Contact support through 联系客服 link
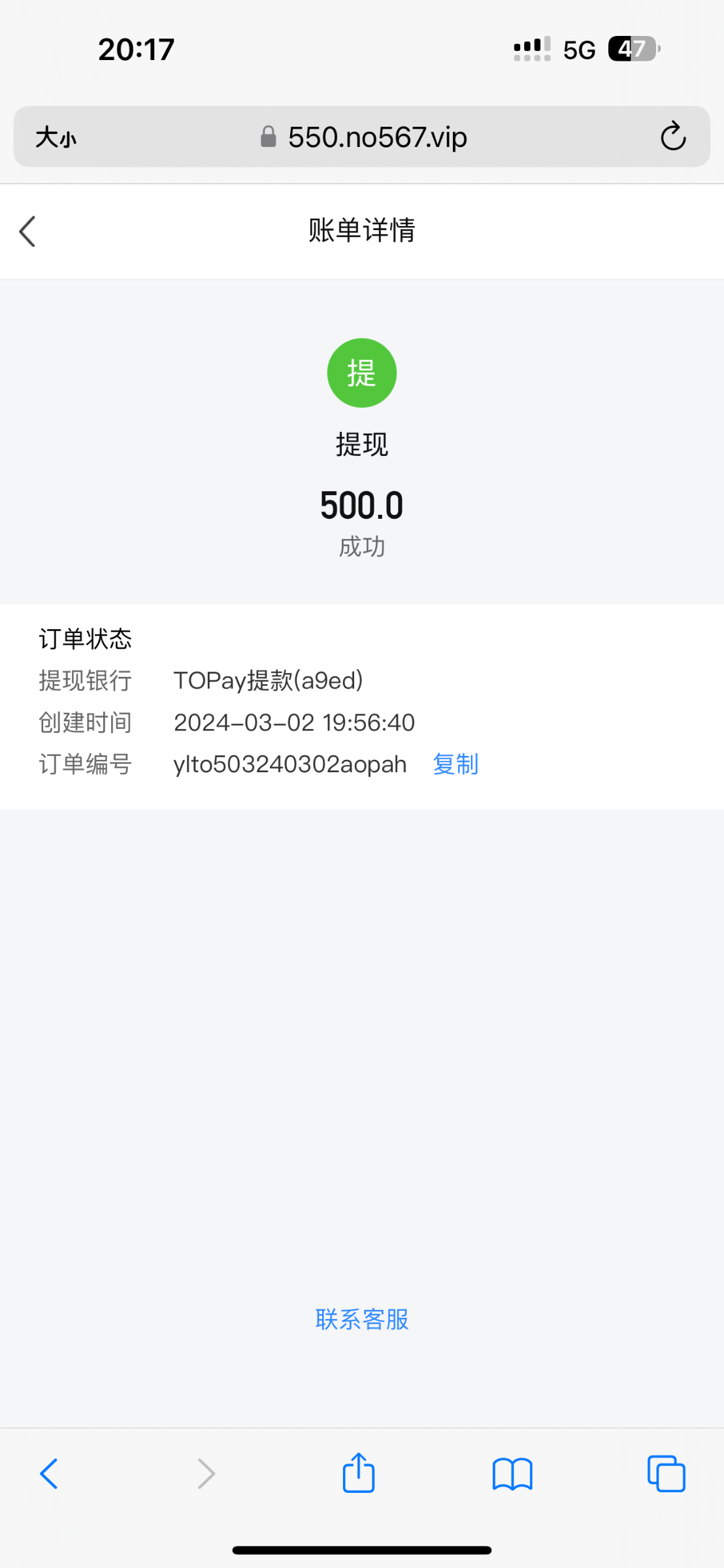Image resolution: width=724 pixels, height=1568 pixels. pos(362,1320)
